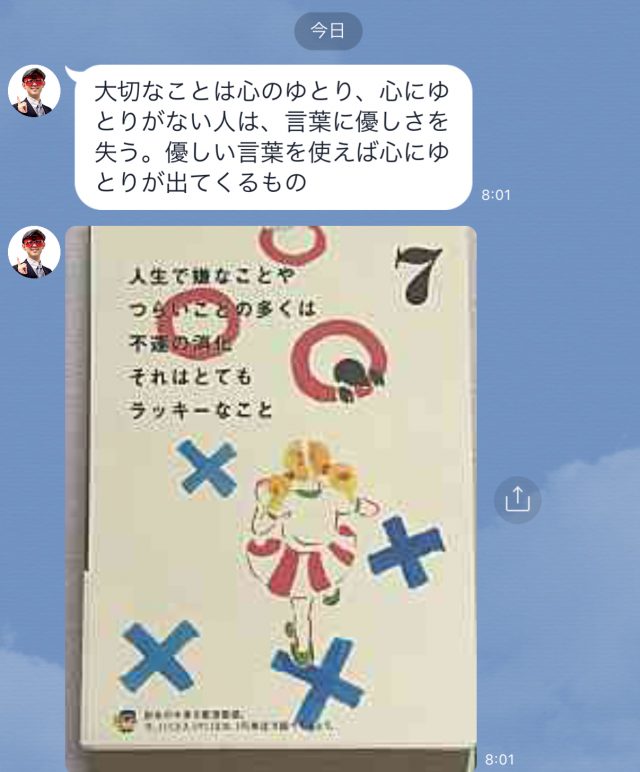Share the poster image
Viewport: 640px width, 772px height.
(517, 498)
